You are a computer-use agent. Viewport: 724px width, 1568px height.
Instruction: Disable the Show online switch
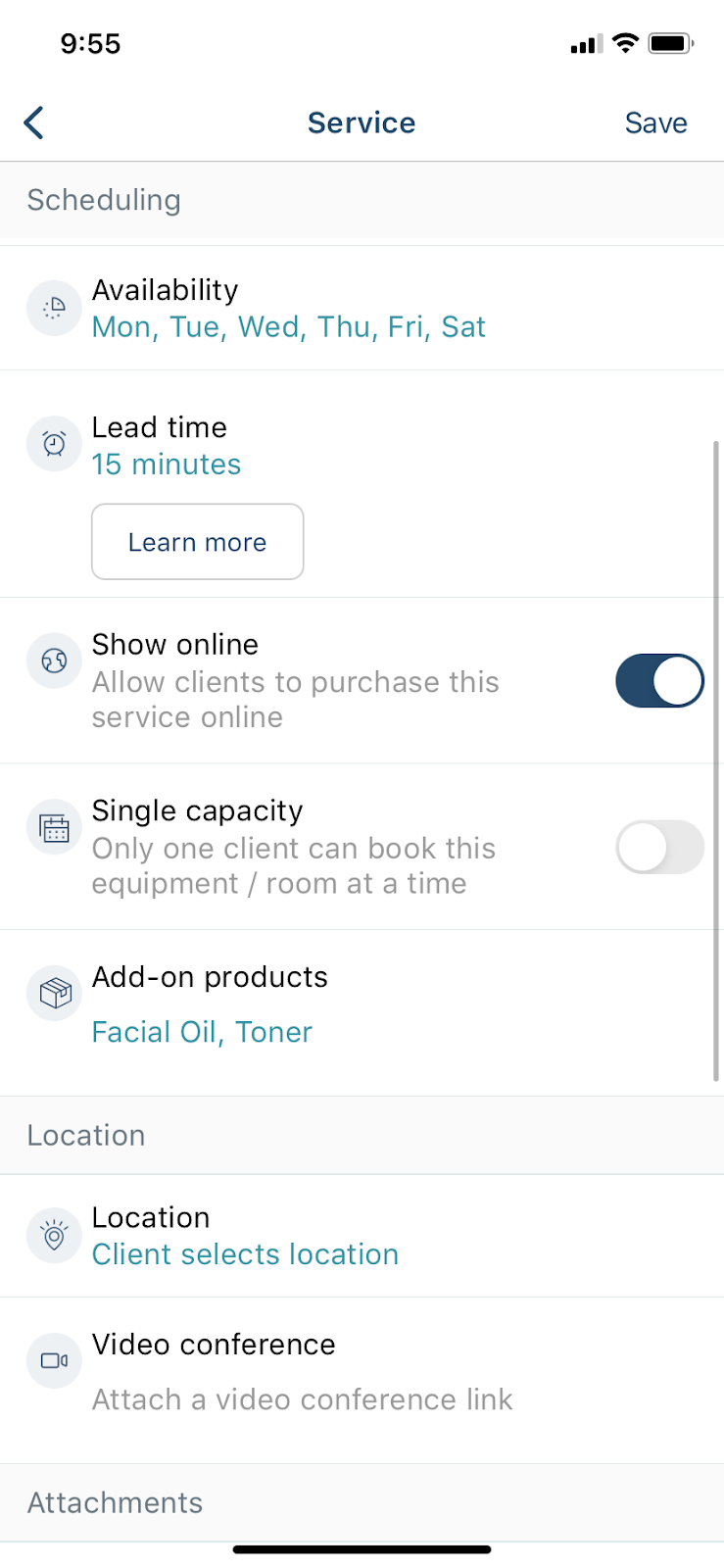tap(659, 681)
